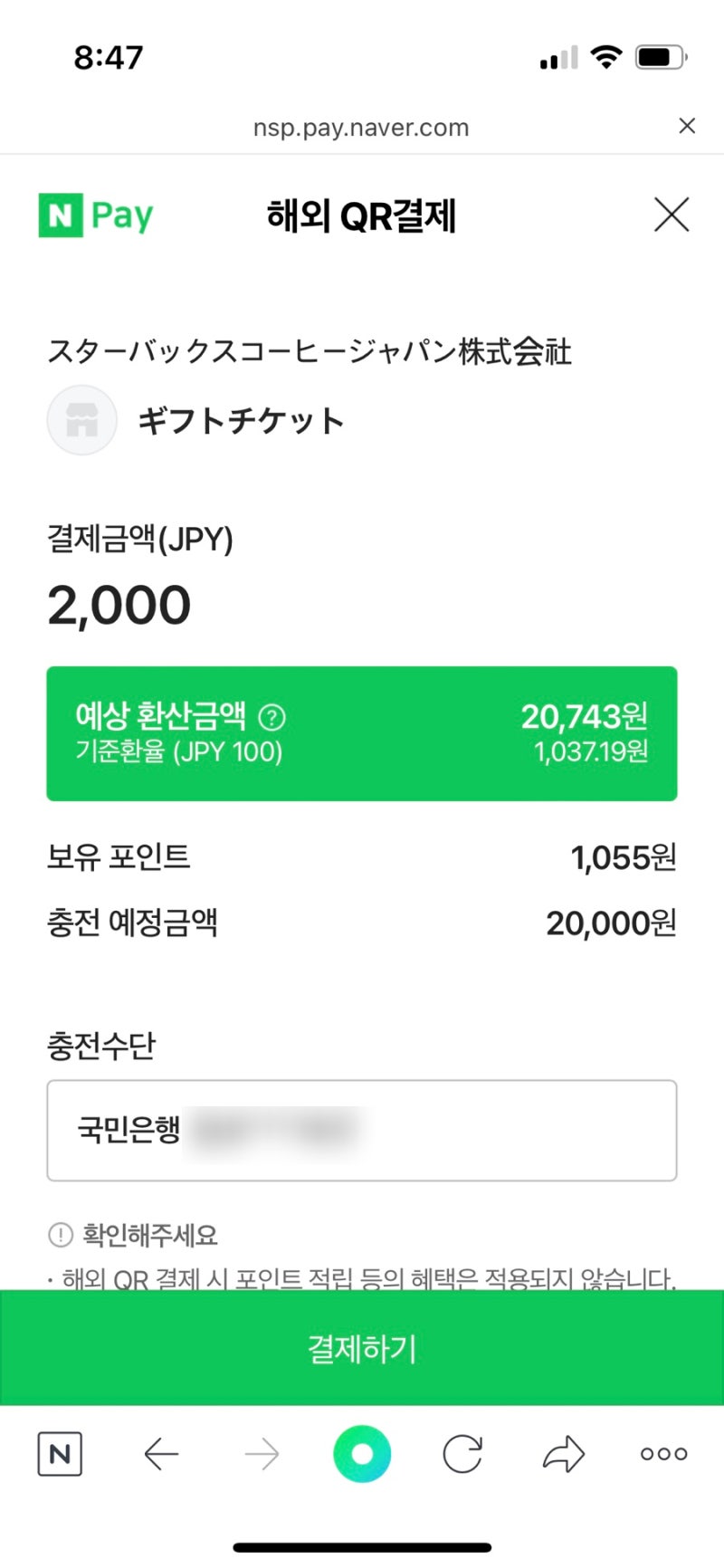The height and width of the screenshot is (1568, 724).
Task: Open the 국민은행 charging method selector
Action: [x=362, y=1131]
